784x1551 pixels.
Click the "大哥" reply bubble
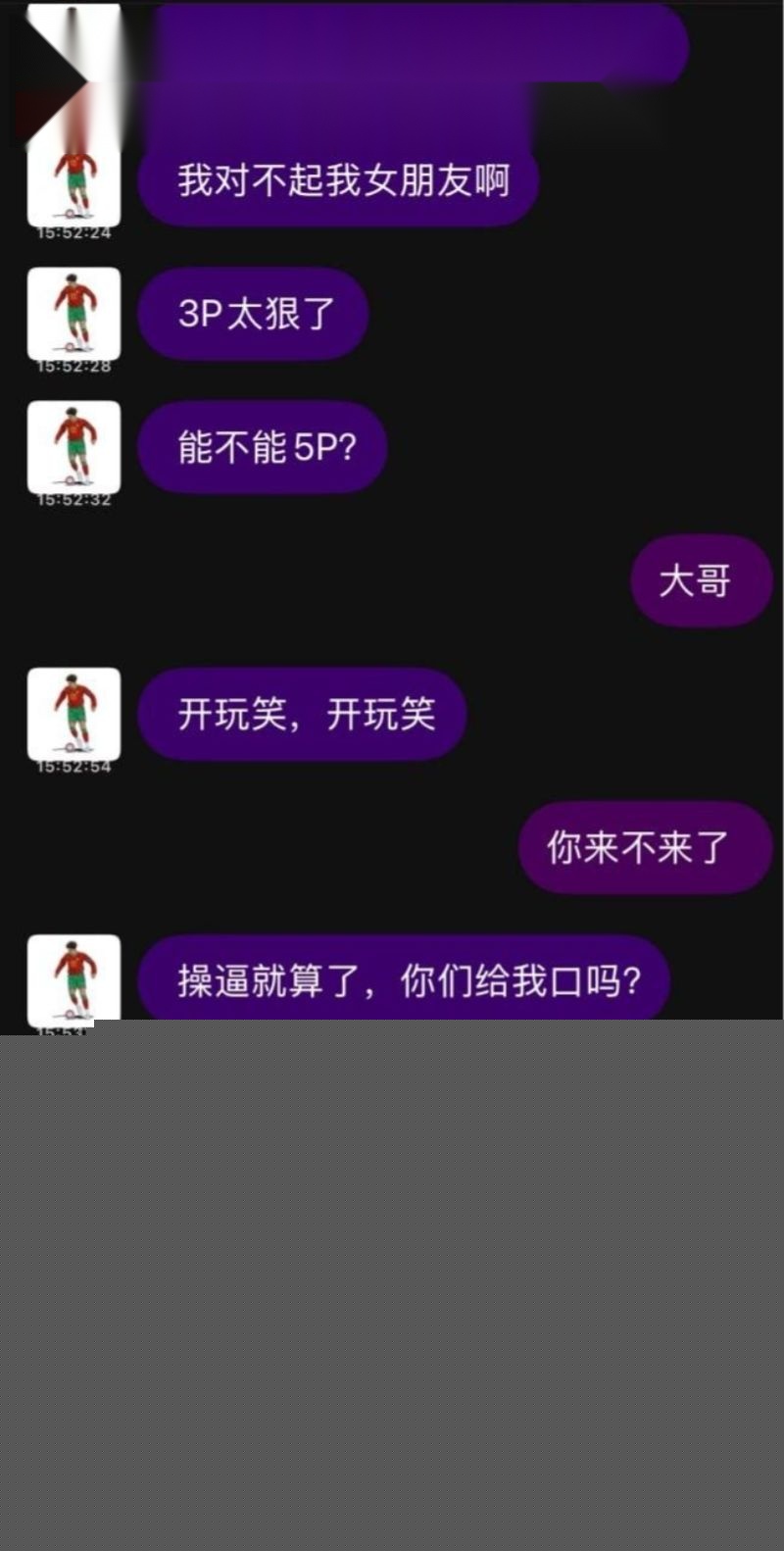coord(700,580)
